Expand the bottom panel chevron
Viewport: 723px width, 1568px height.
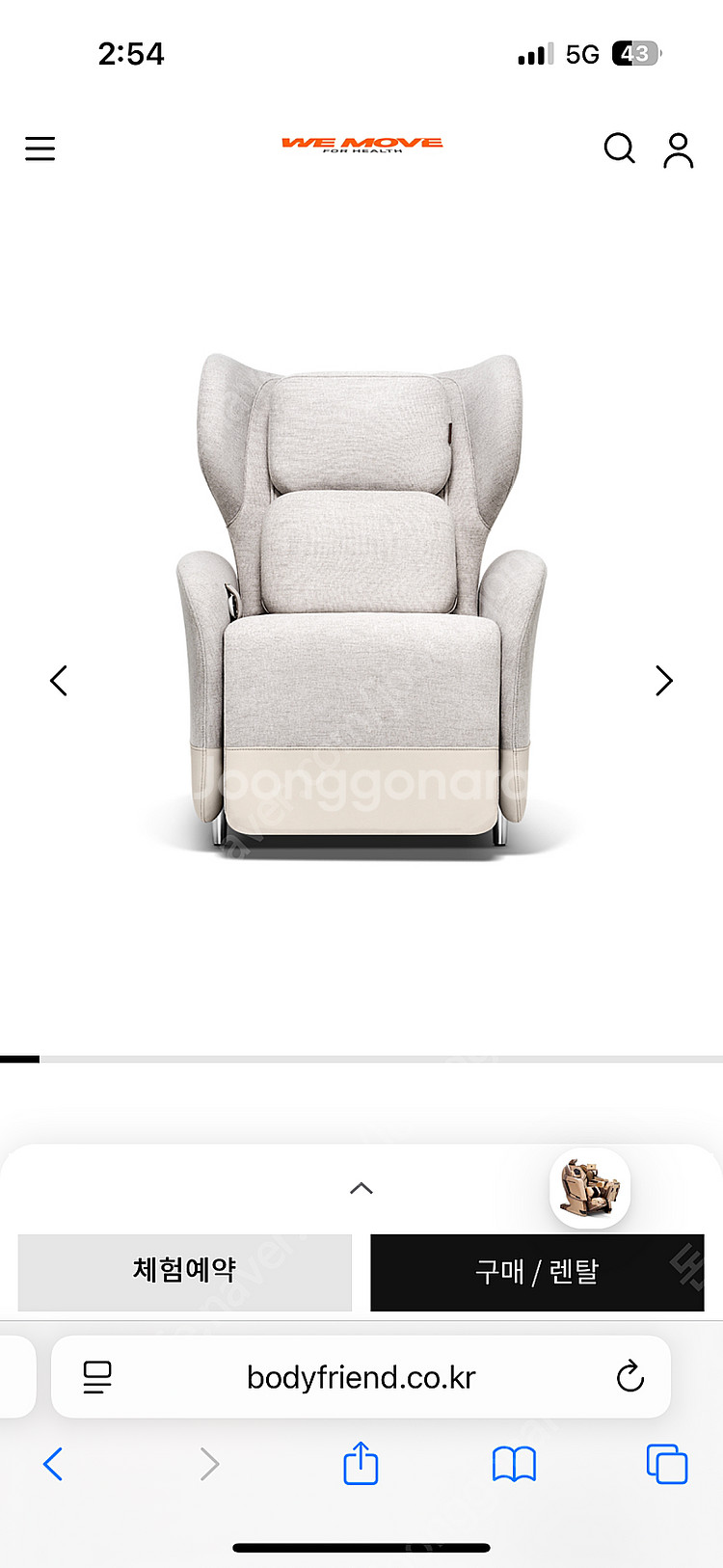[361, 1188]
